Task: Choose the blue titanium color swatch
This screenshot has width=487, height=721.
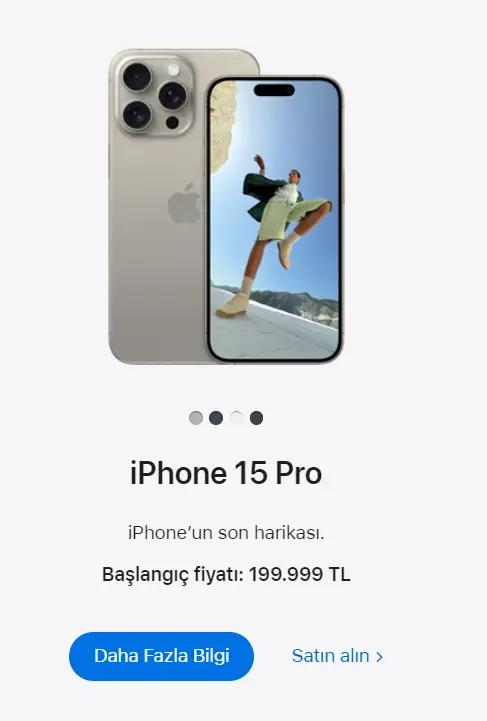Action: 216,418
